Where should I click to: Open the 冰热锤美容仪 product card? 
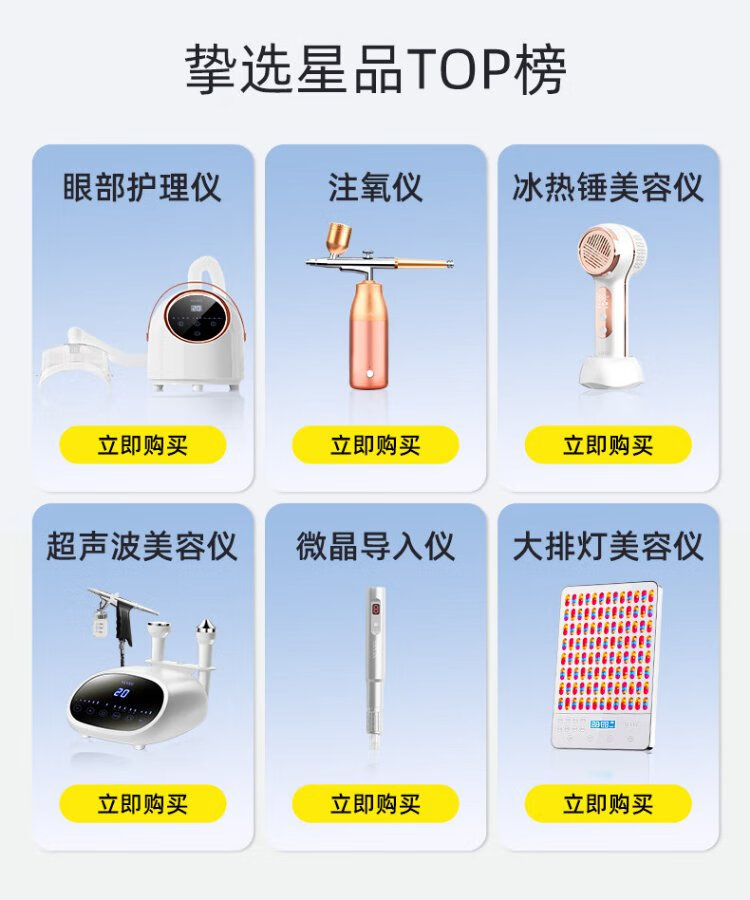click(x=608, y=318)
